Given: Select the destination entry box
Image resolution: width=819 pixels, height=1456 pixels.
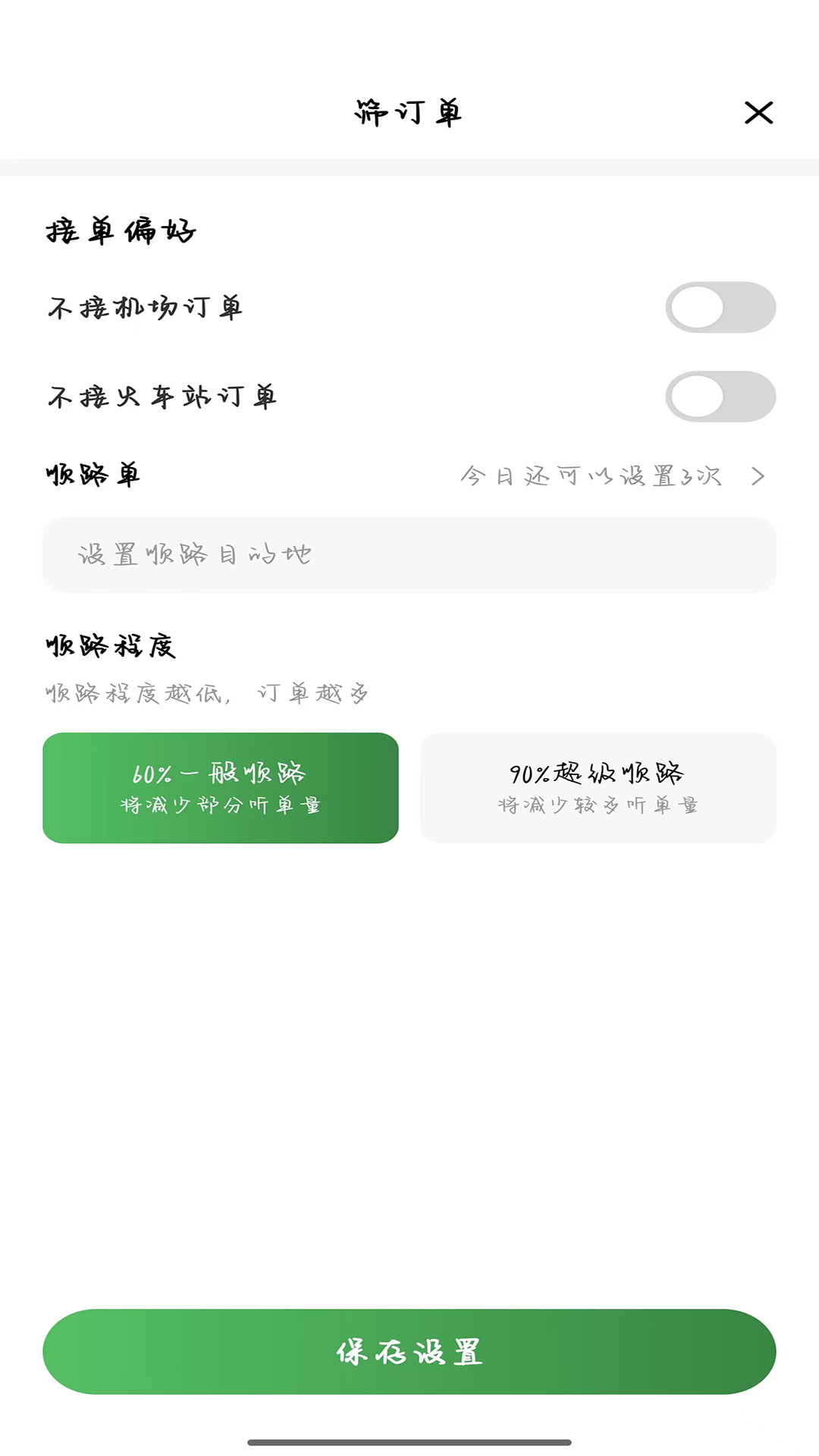Looking at the screenshot, I should click(x=409, y=555).
